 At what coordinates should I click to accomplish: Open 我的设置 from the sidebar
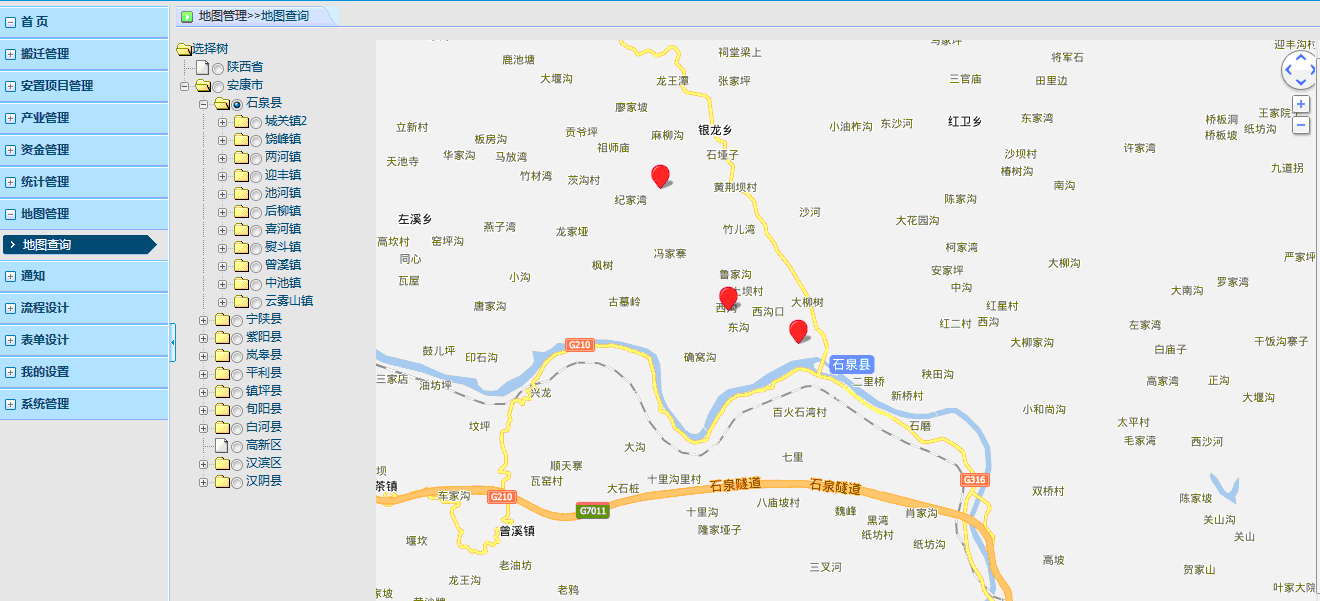(45, 372)
